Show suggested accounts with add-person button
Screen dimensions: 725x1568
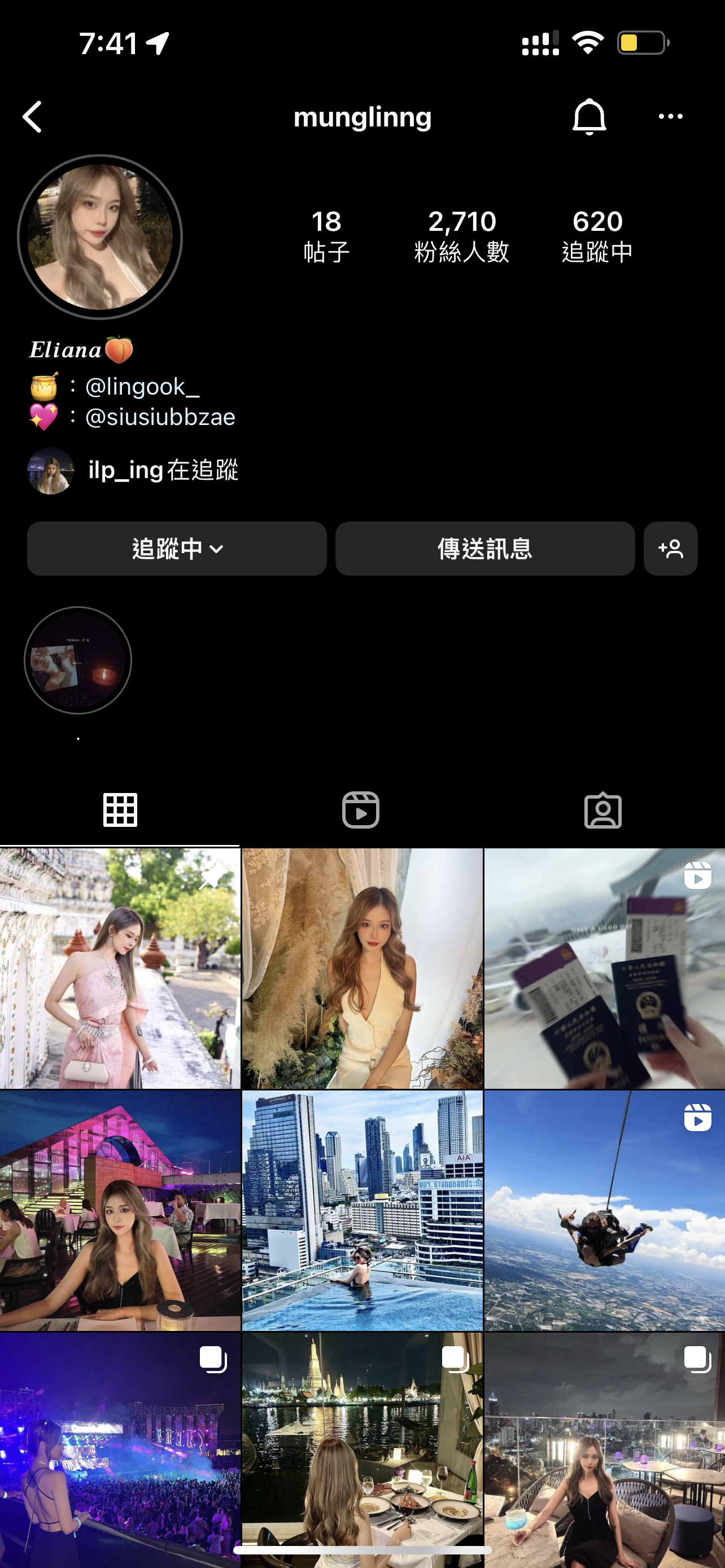pos(670,549)
